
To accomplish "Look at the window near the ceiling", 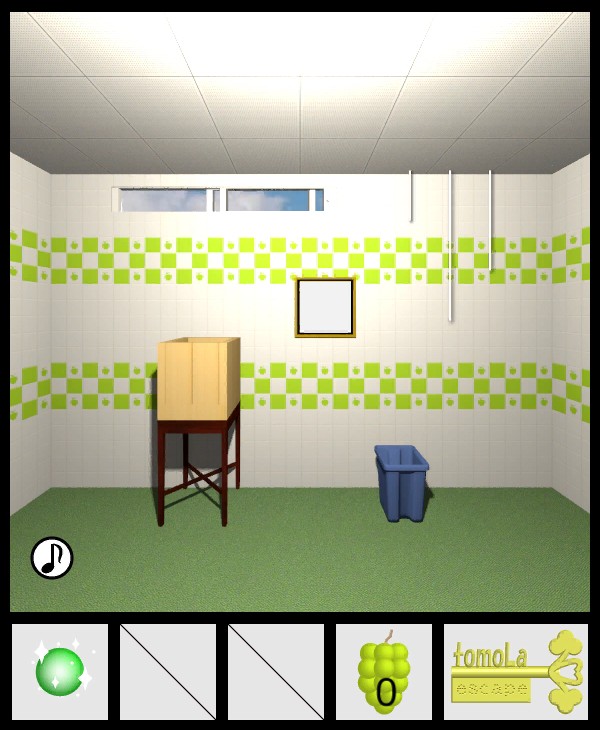I will [x=221, y=200].
